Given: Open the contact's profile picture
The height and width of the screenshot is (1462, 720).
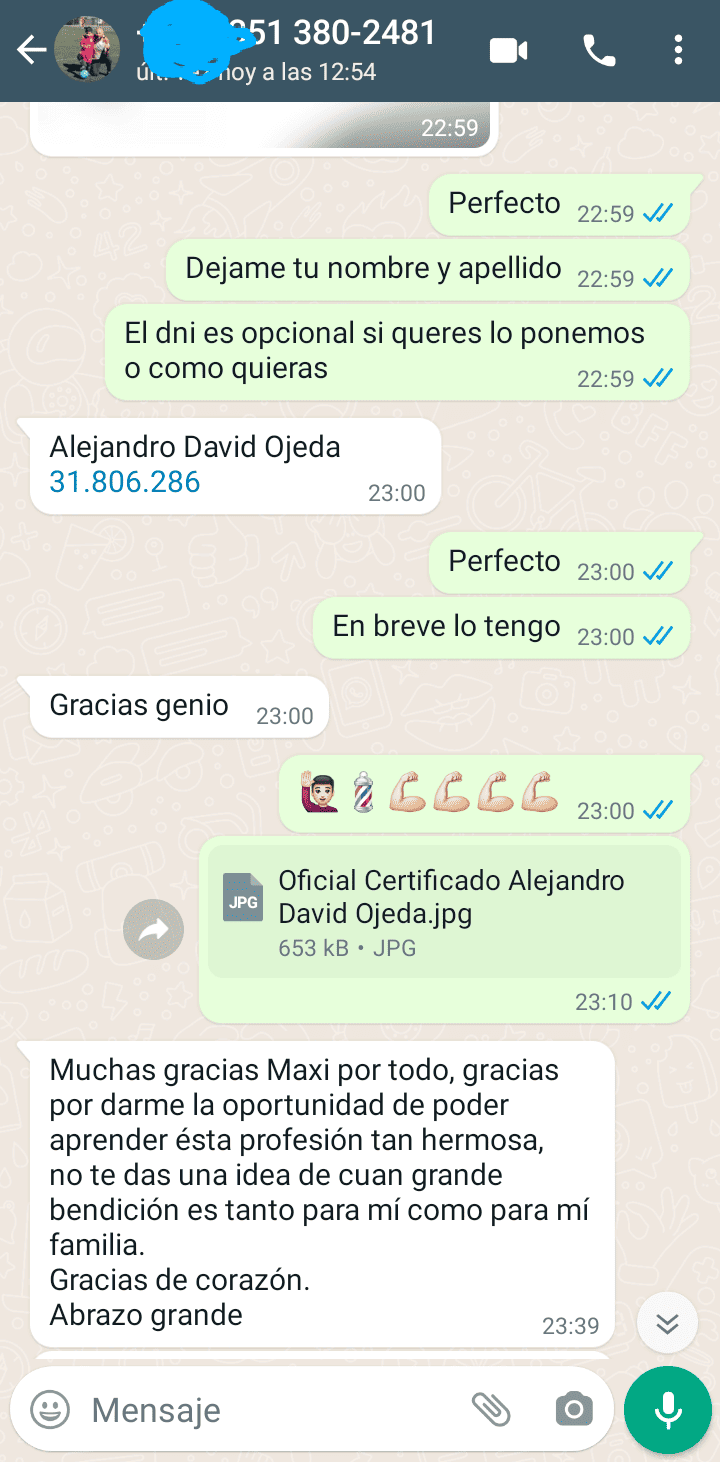Looking at the screenshot, I should [87, 51].
